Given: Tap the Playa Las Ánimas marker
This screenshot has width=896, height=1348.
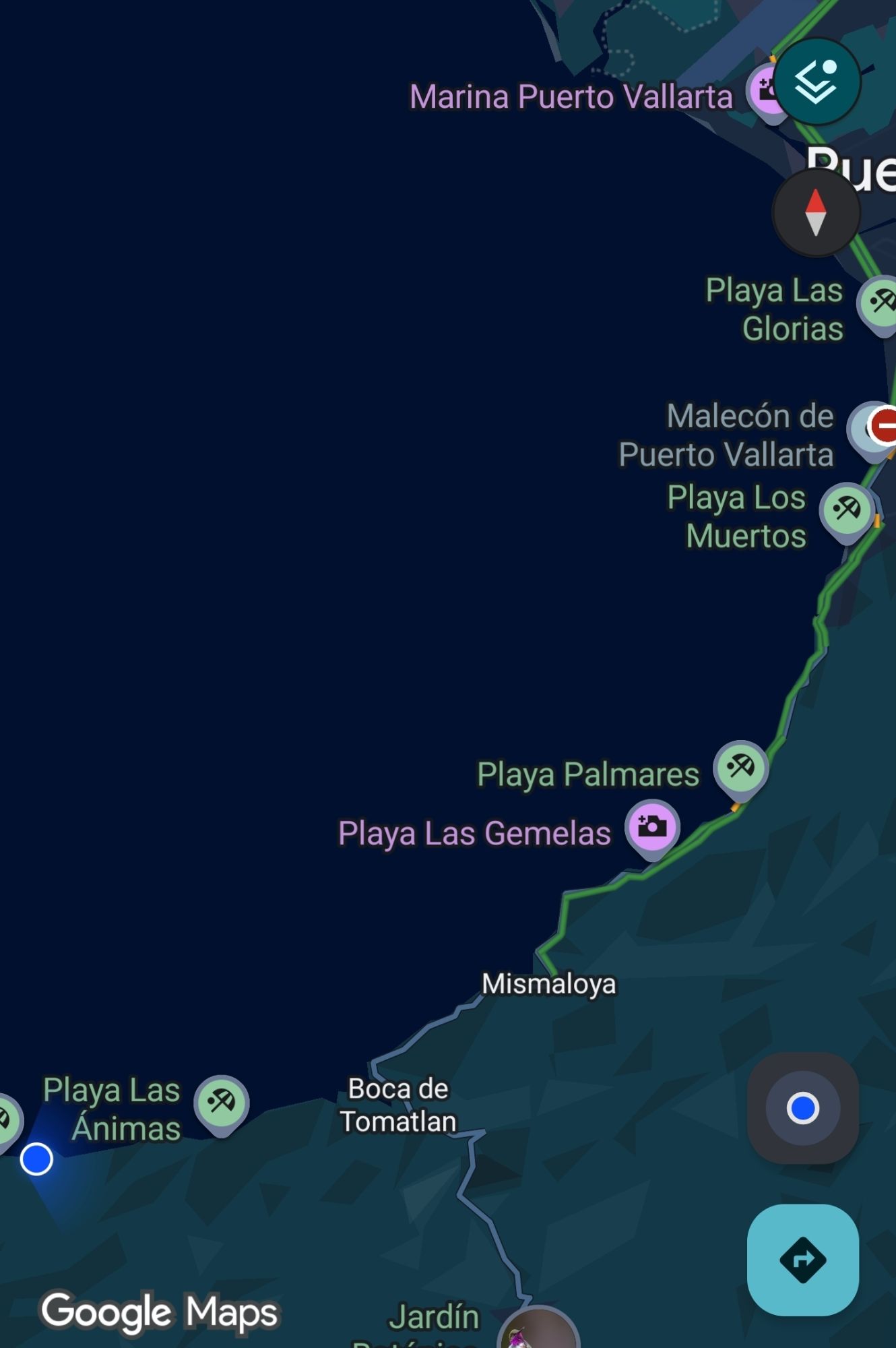Looking at the screenshot, I should (221, 1102).
